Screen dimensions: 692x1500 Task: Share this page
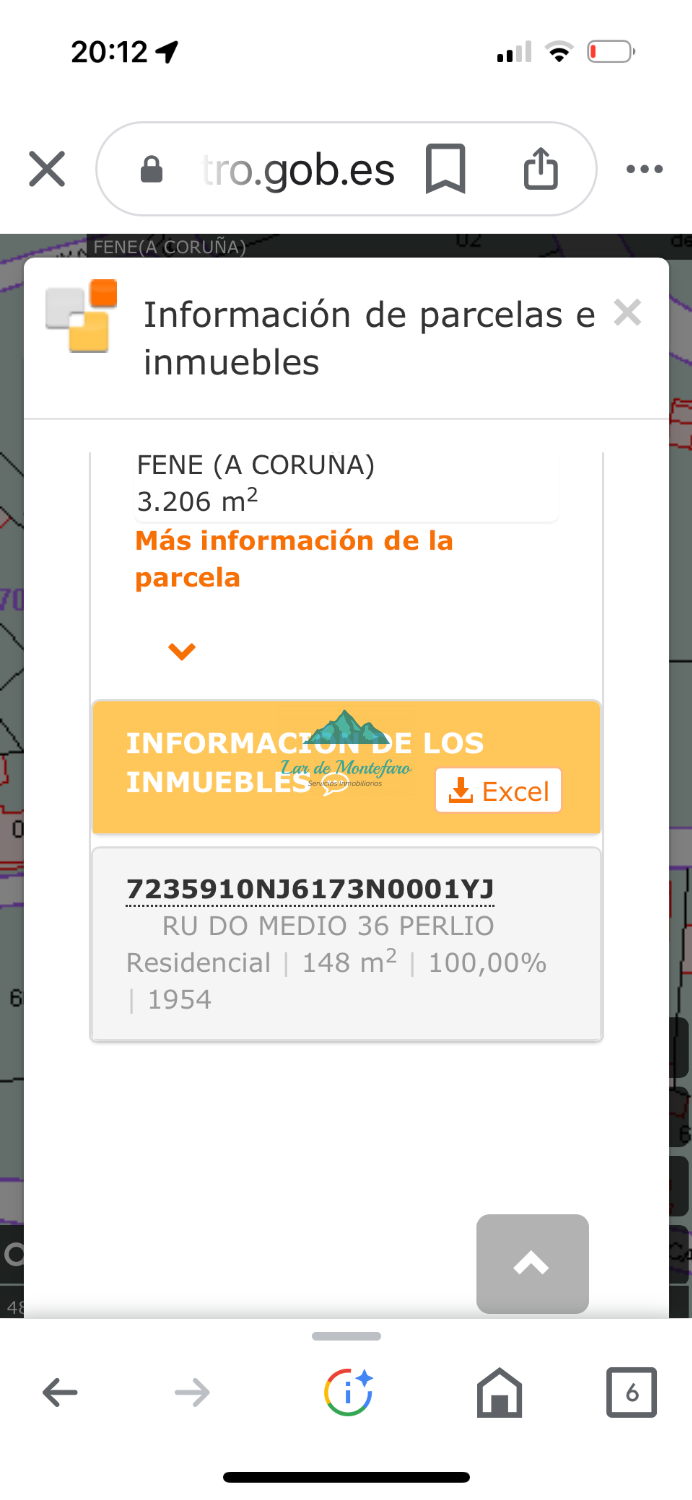click(541, 168)
